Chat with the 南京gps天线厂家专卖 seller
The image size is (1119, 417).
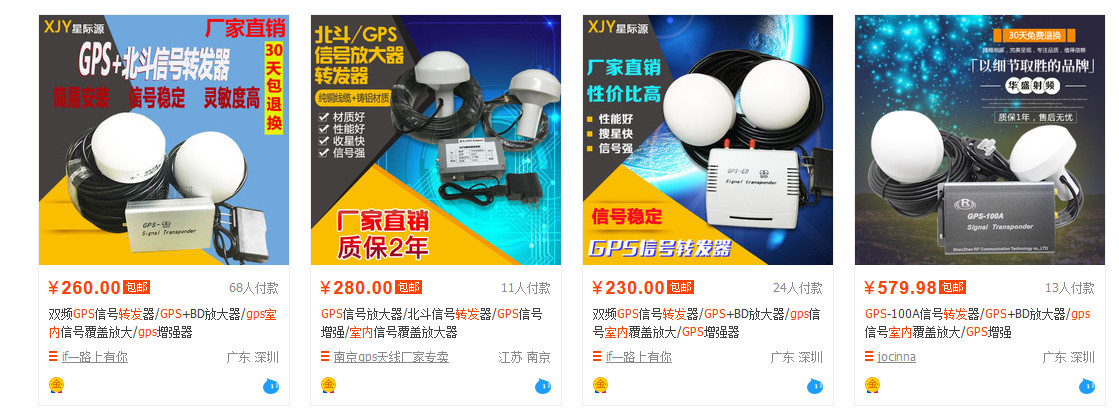click(x=544, y=386)
